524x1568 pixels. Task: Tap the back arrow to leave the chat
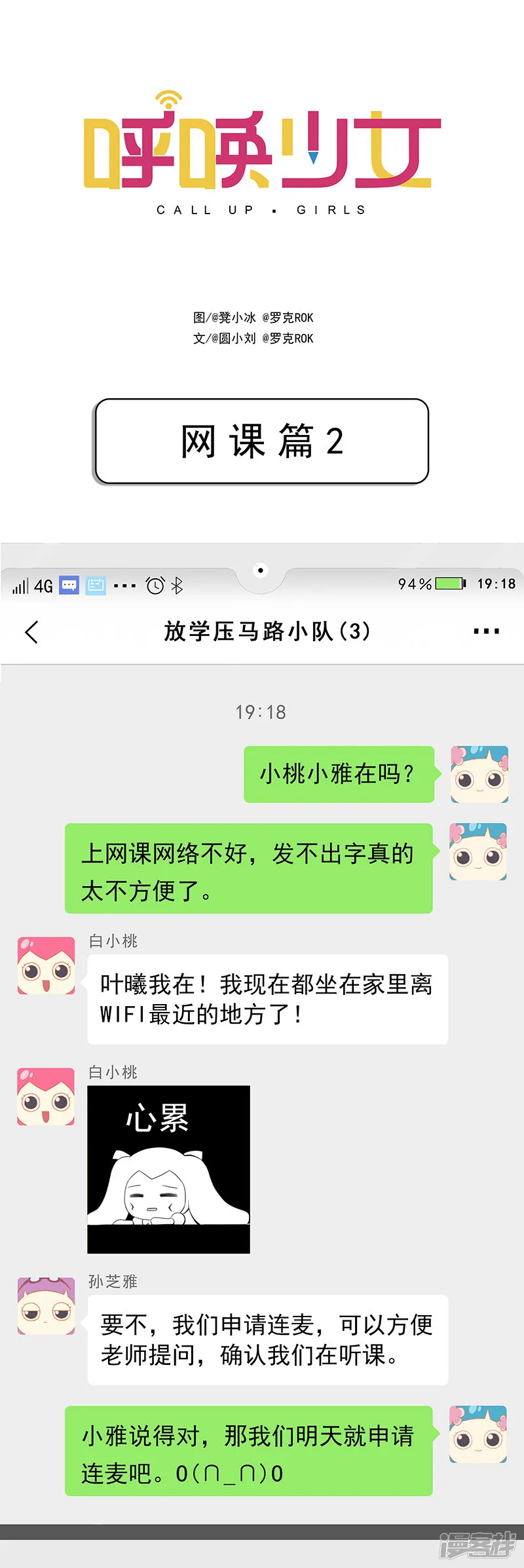point(31,631)
